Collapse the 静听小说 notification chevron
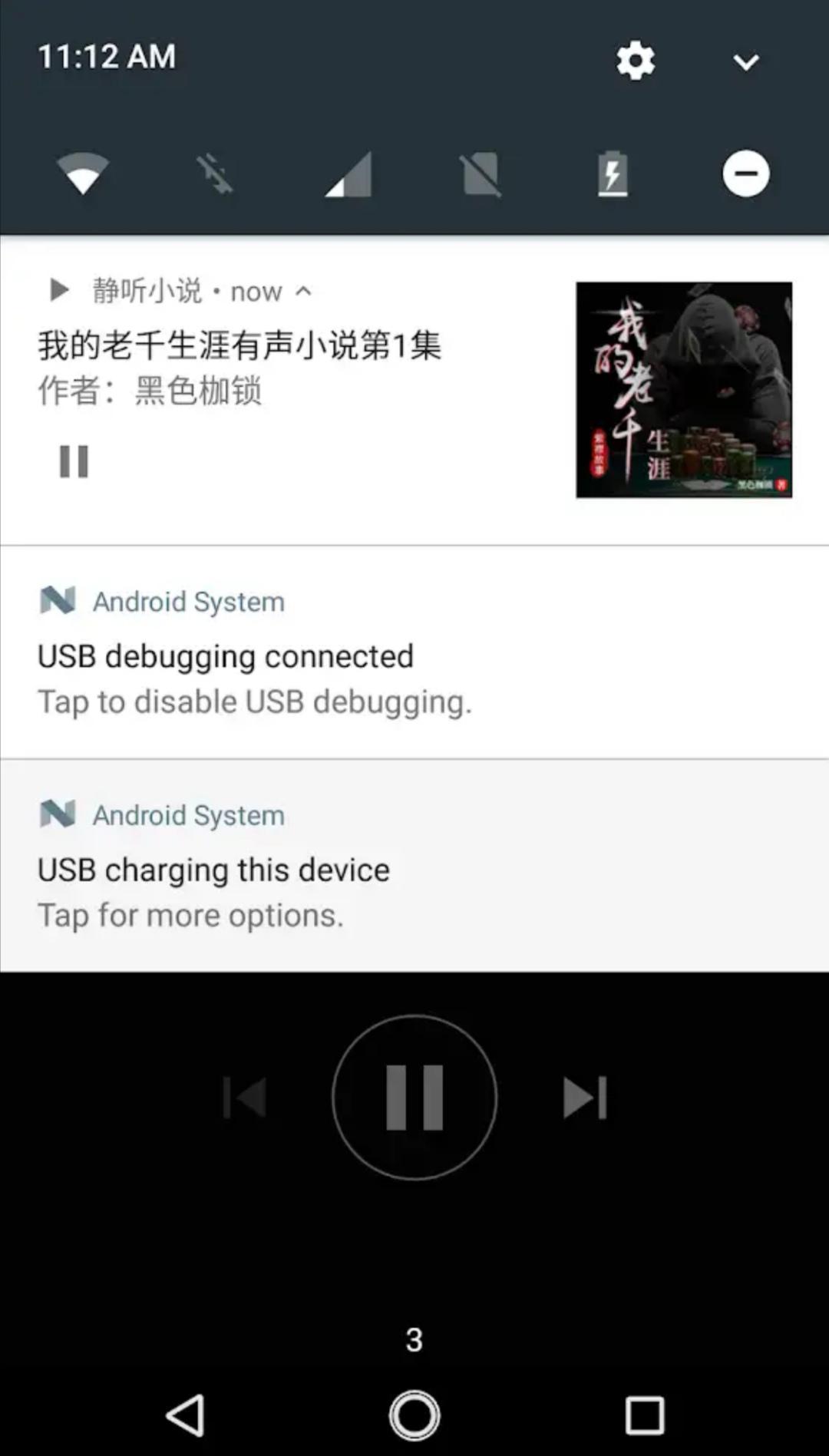 coord(304,290)
